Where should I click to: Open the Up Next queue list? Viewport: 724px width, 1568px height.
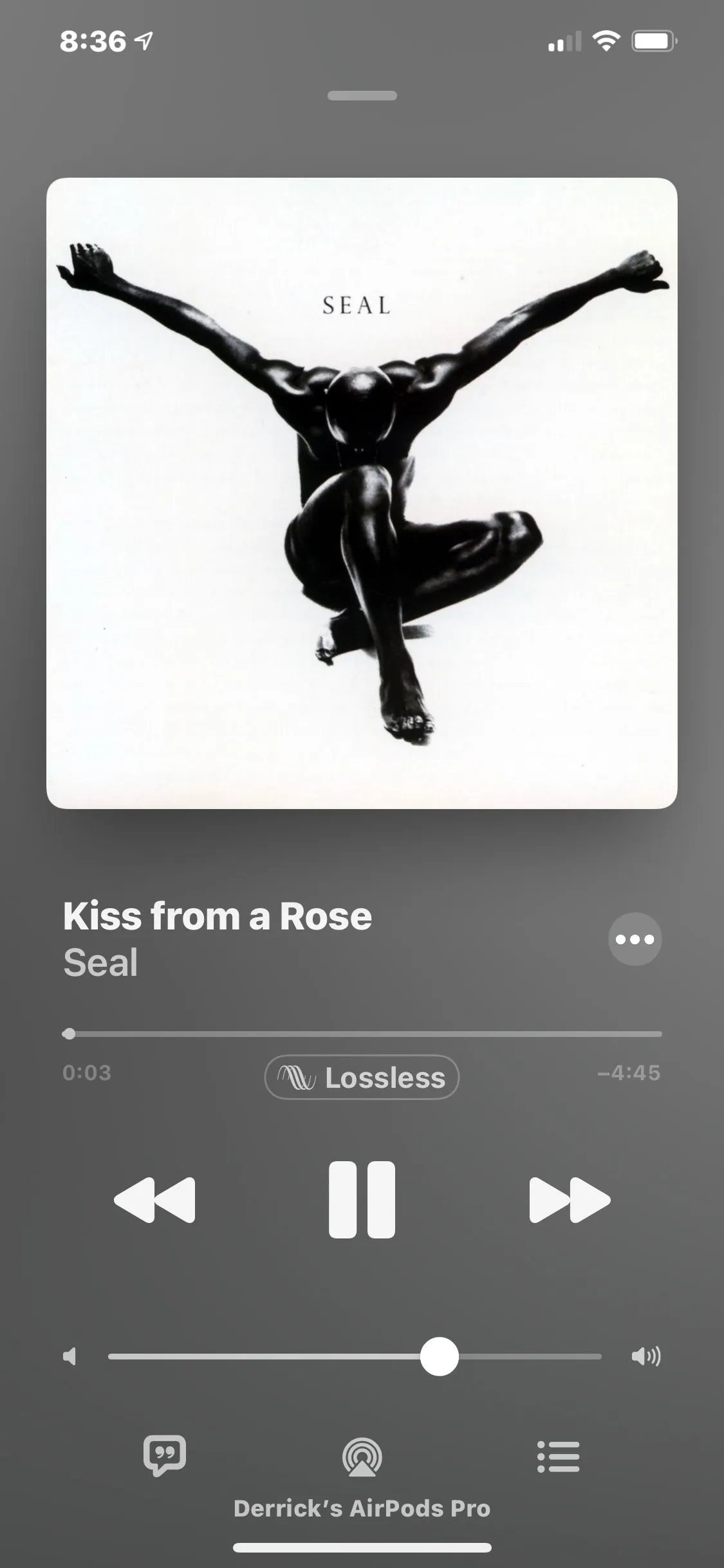tap(558, 1456)
